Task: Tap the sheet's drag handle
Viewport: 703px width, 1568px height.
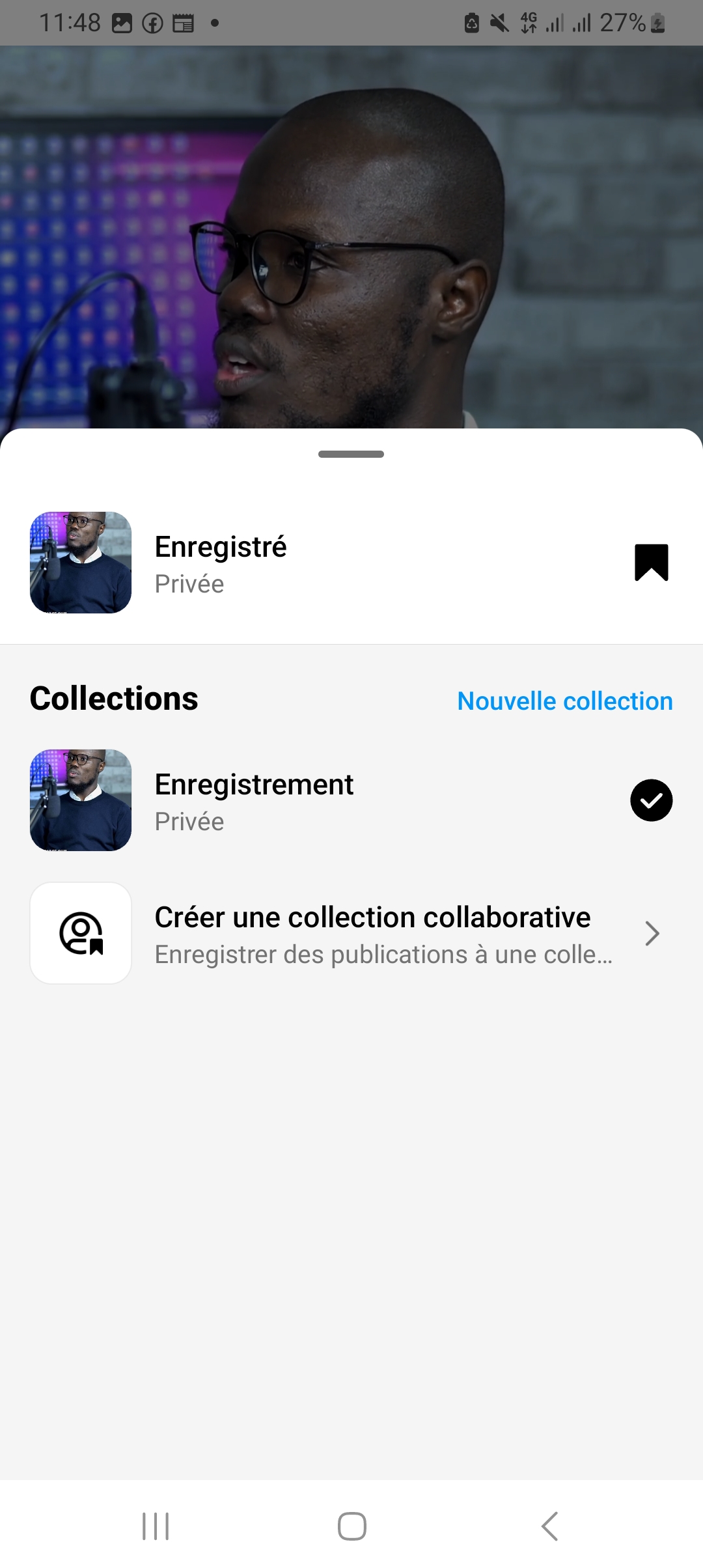Action: pos(351,454)
